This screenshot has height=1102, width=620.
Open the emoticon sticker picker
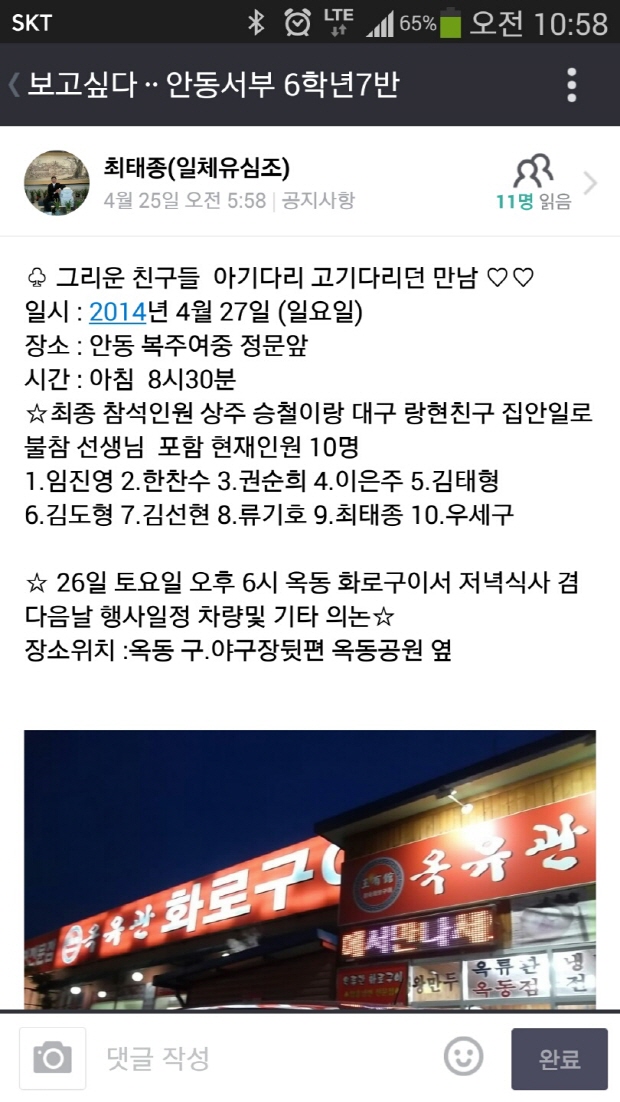click(463, 1057)
